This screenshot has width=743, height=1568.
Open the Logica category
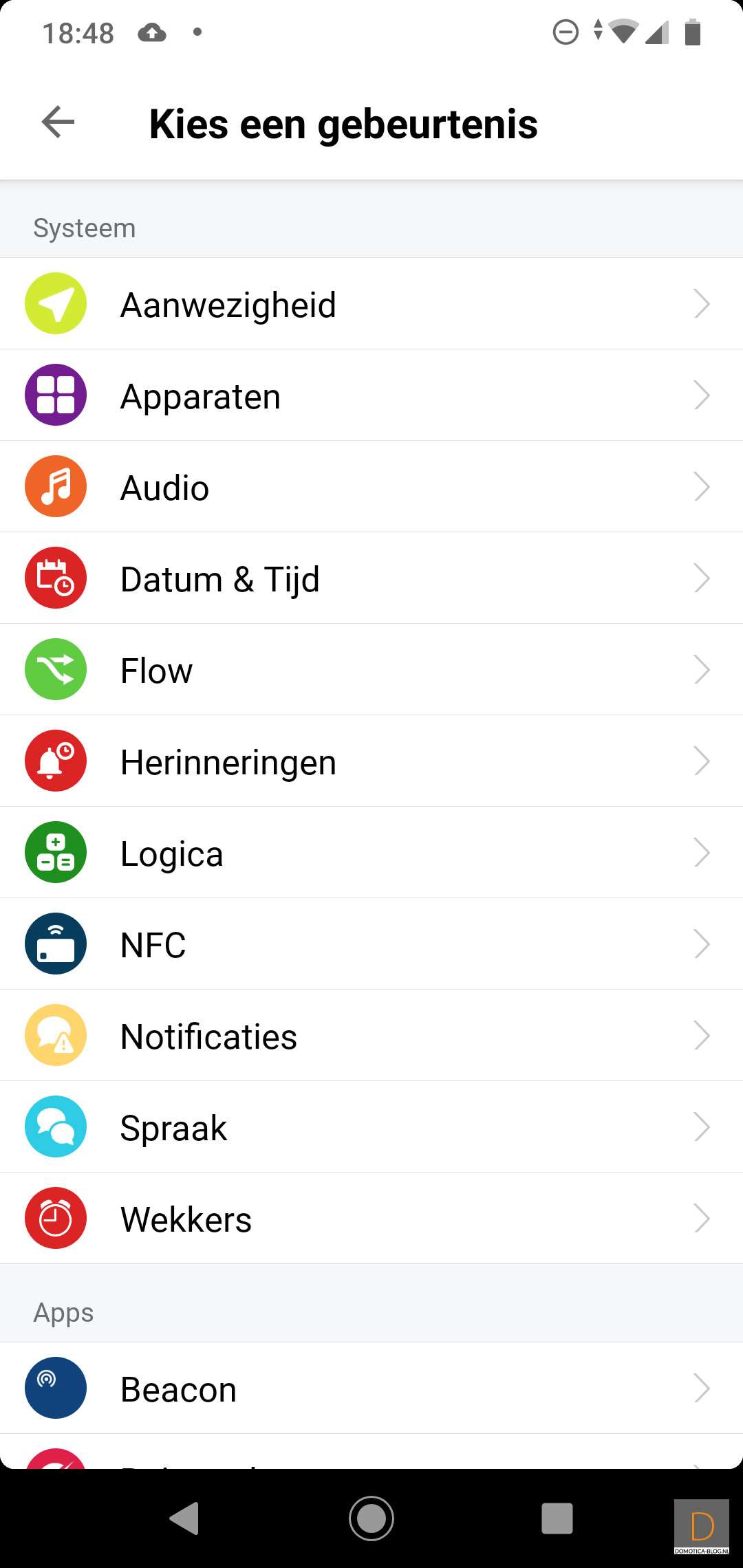[371, 853]
